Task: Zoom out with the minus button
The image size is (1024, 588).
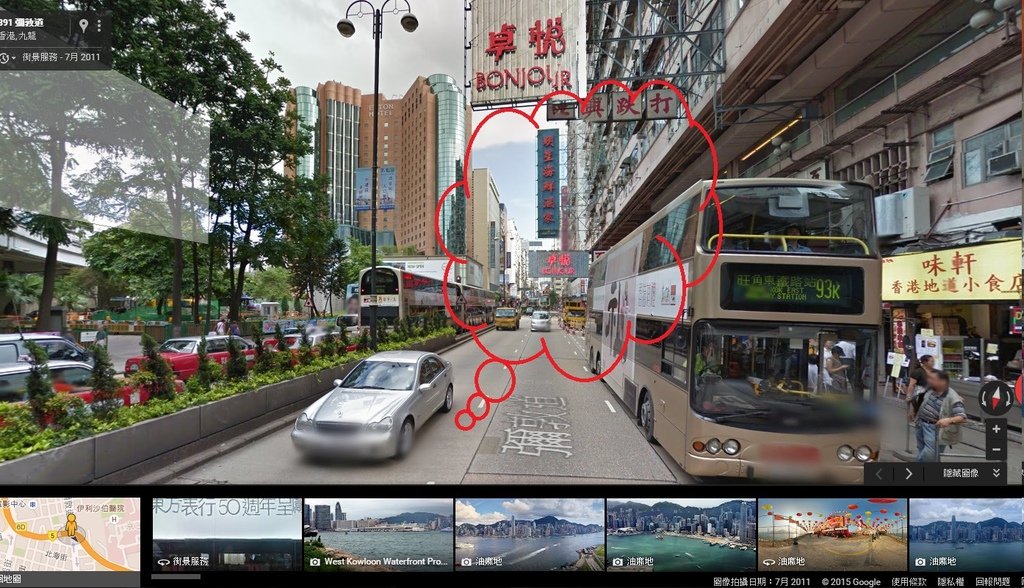Action: click(995, 449)
